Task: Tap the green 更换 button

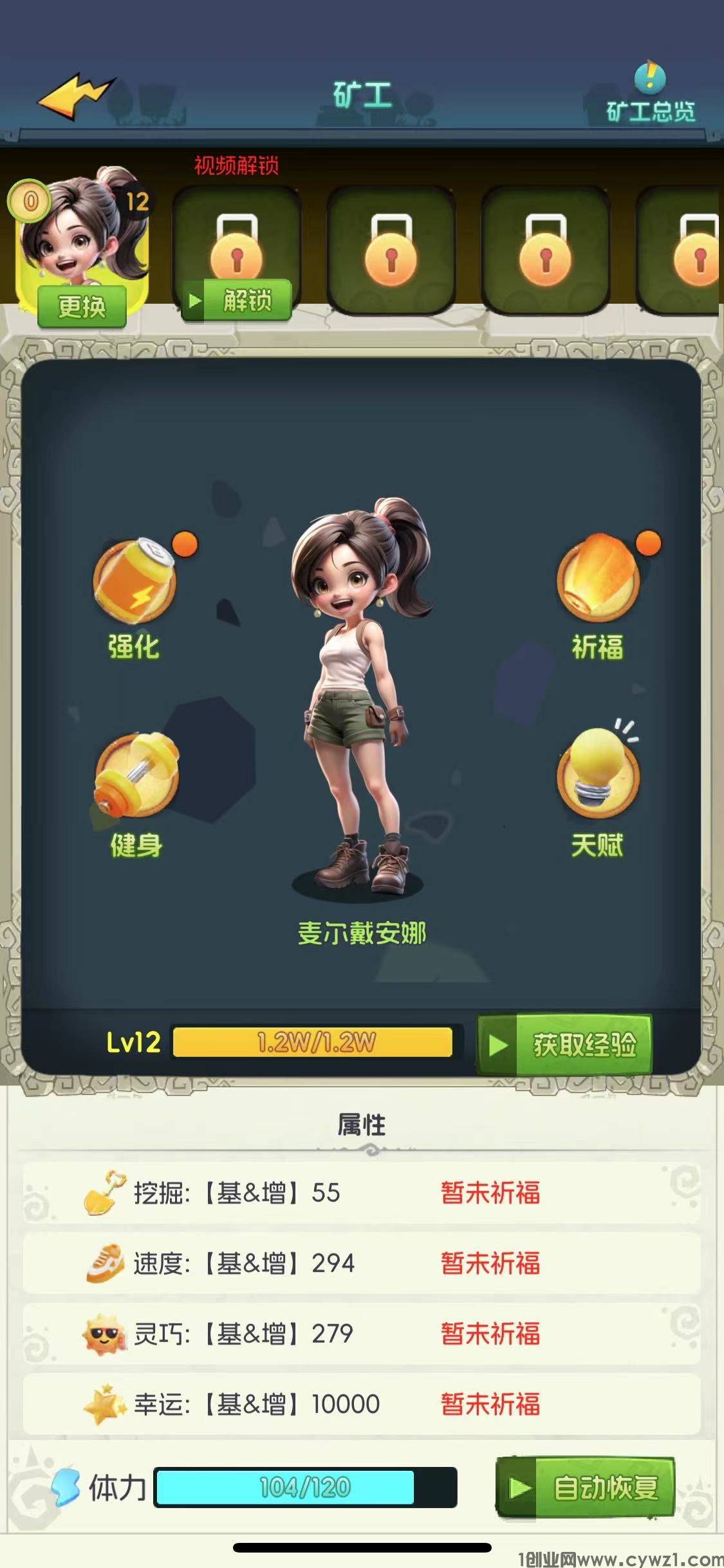Action: (x=82, y=306)
